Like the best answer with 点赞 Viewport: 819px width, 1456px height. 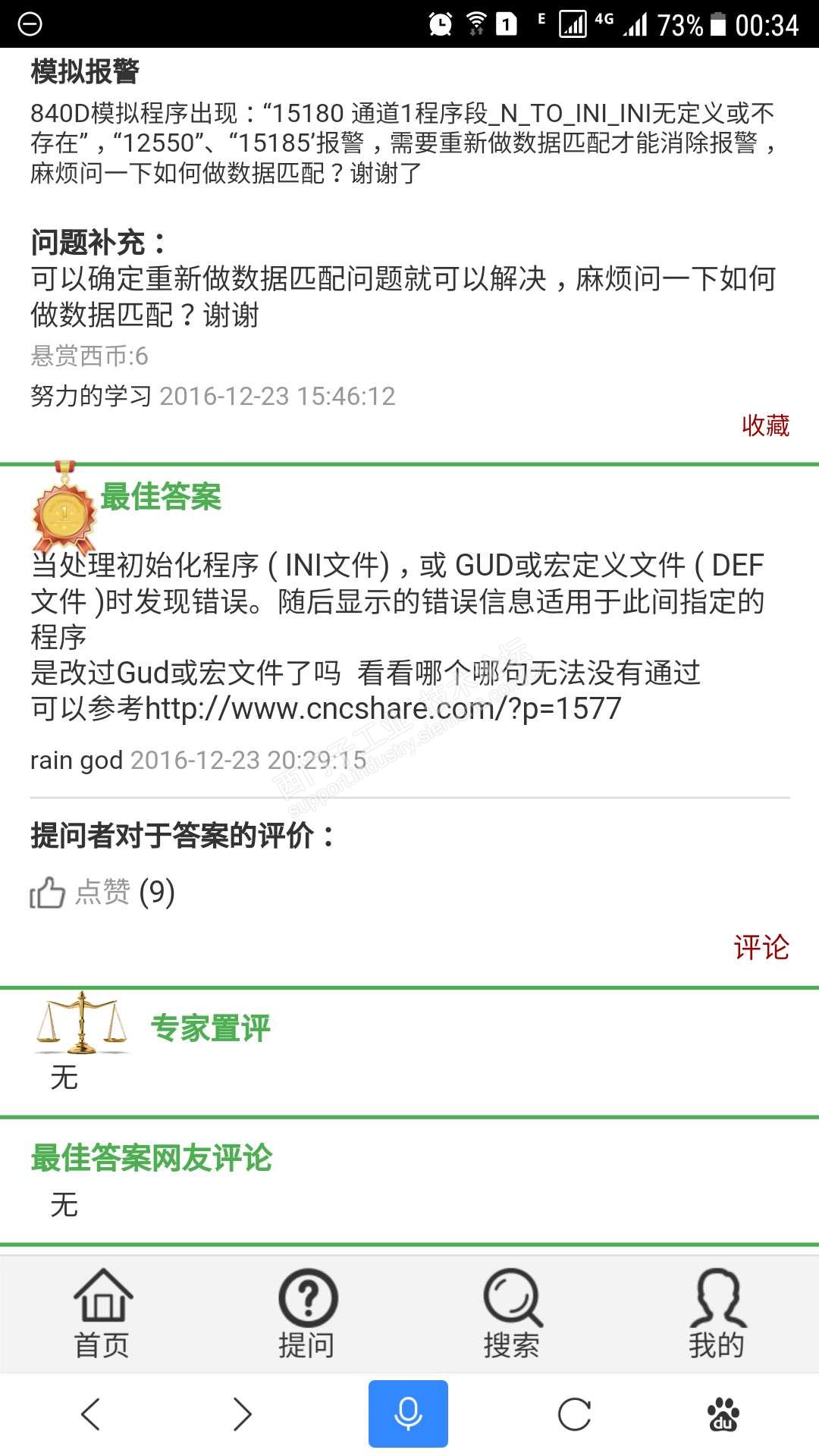(102, 893)
